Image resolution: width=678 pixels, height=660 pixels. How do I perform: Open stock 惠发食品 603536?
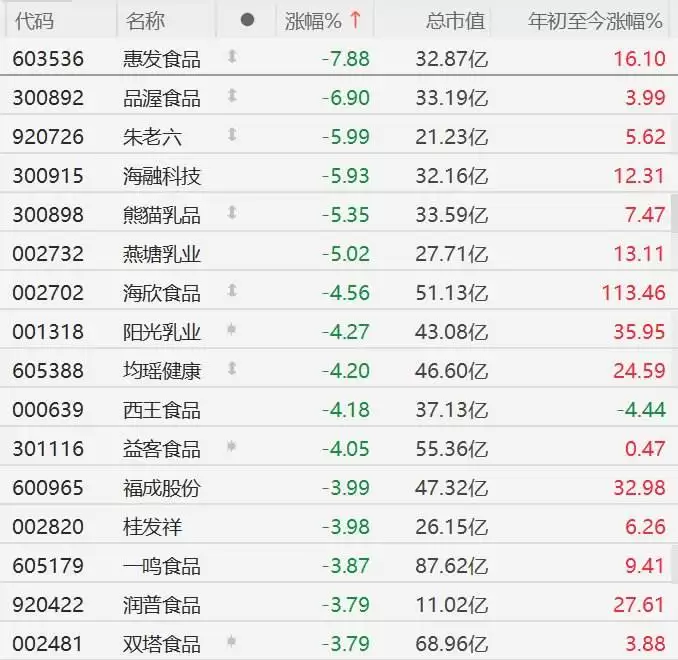161,59
